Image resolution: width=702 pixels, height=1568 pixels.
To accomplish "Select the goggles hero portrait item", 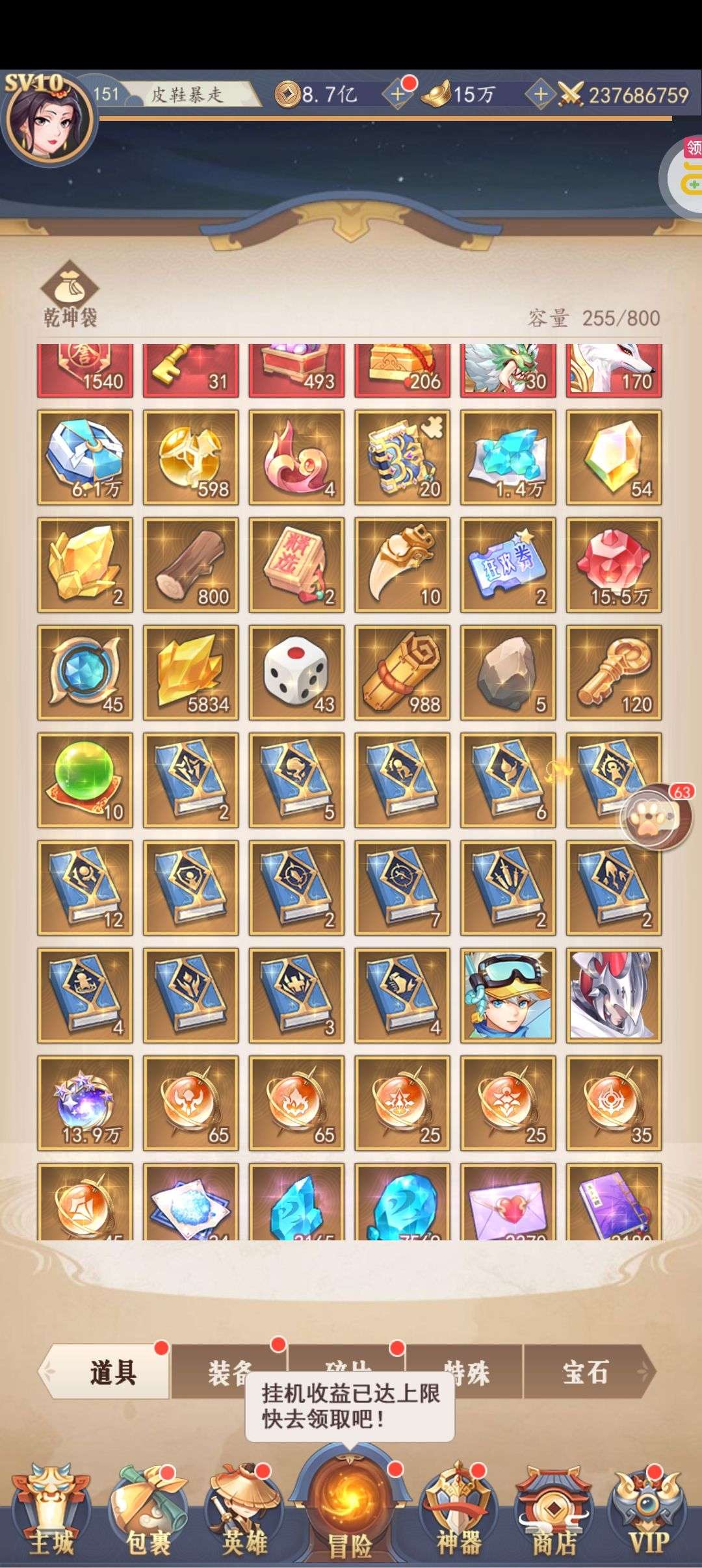I will pyautogui.click(x=508, y=995).
